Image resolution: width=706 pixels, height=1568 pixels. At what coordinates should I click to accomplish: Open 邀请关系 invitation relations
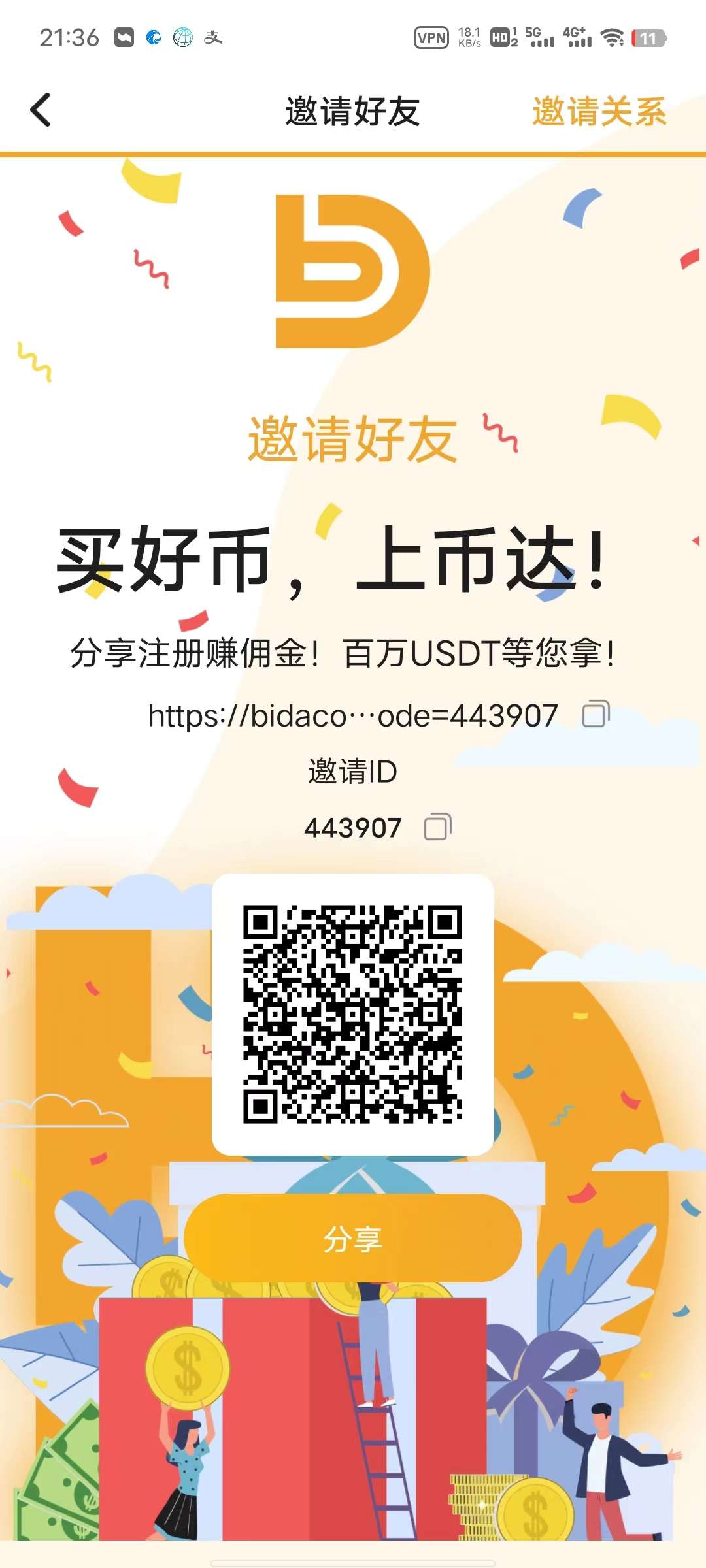coord(599,111)
